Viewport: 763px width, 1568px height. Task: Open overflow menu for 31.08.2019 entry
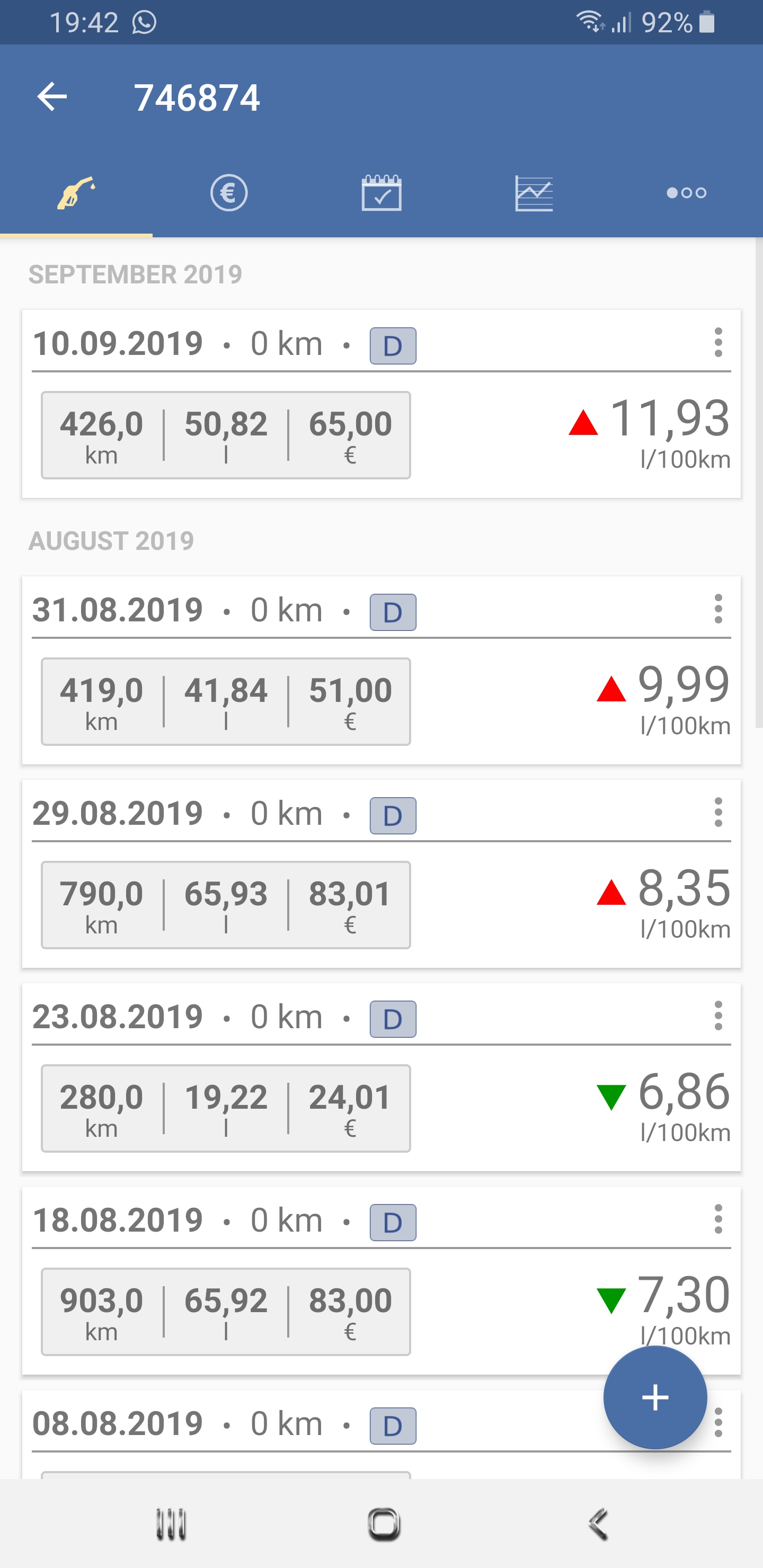coord(718,609)
